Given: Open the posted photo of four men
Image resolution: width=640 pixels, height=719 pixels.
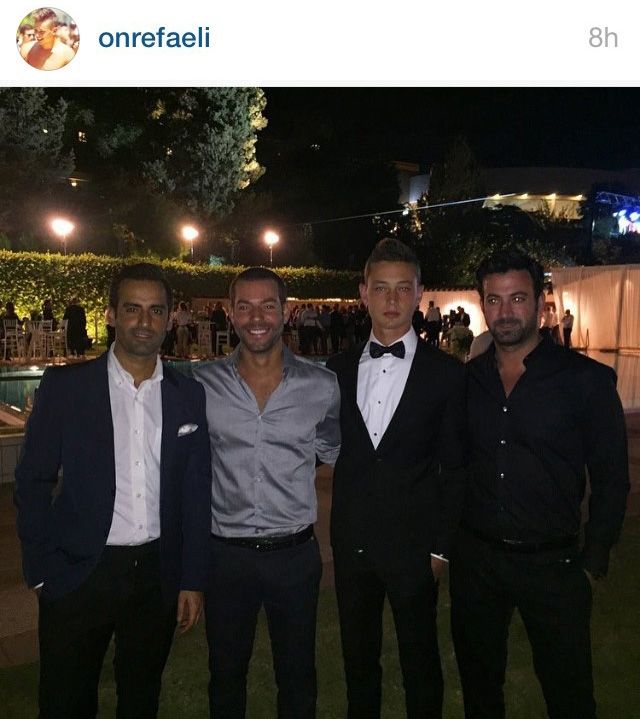Looking at the screenshot, I should tap(320, 402).
